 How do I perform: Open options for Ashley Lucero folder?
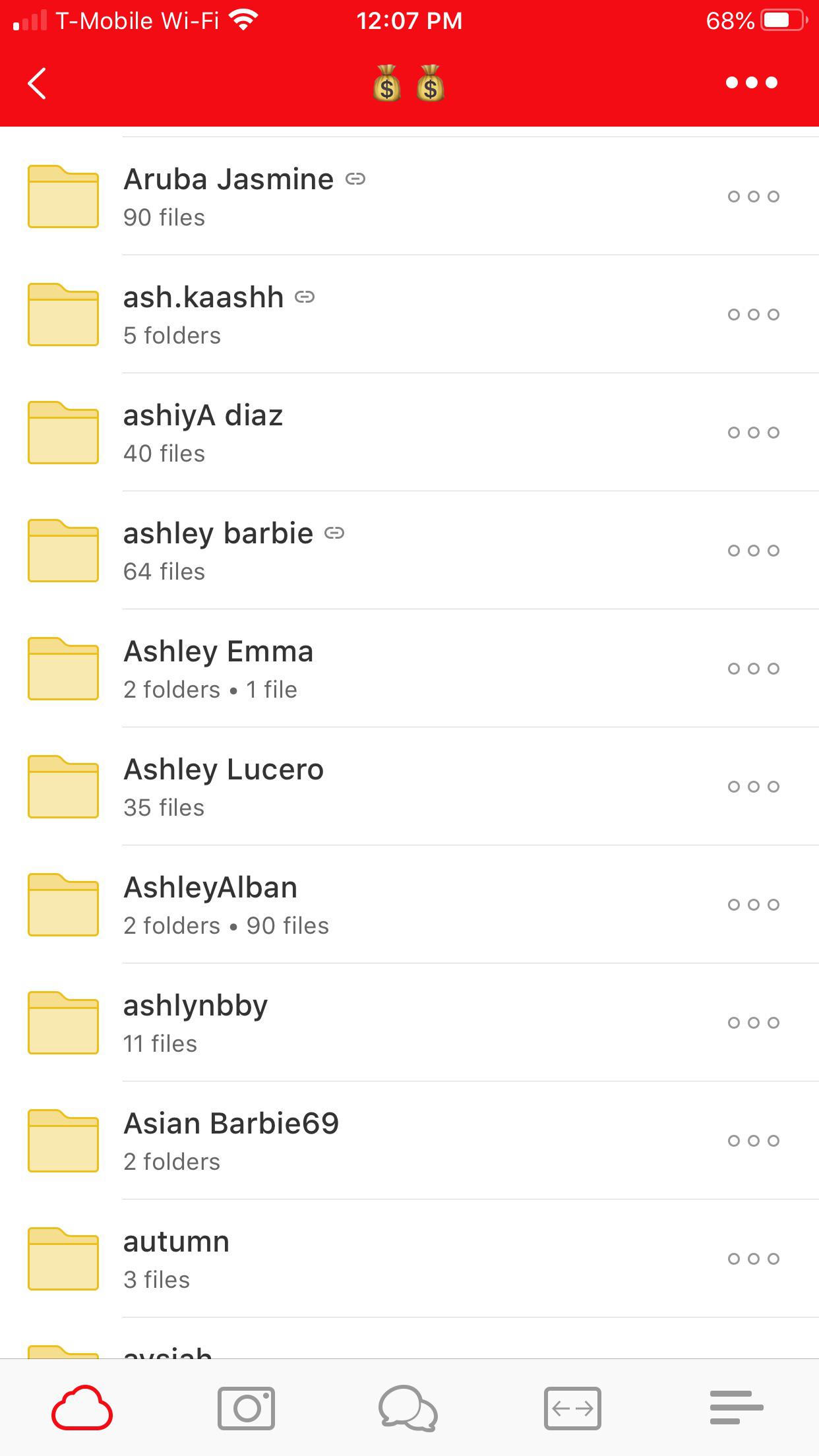tap(753, 787)
